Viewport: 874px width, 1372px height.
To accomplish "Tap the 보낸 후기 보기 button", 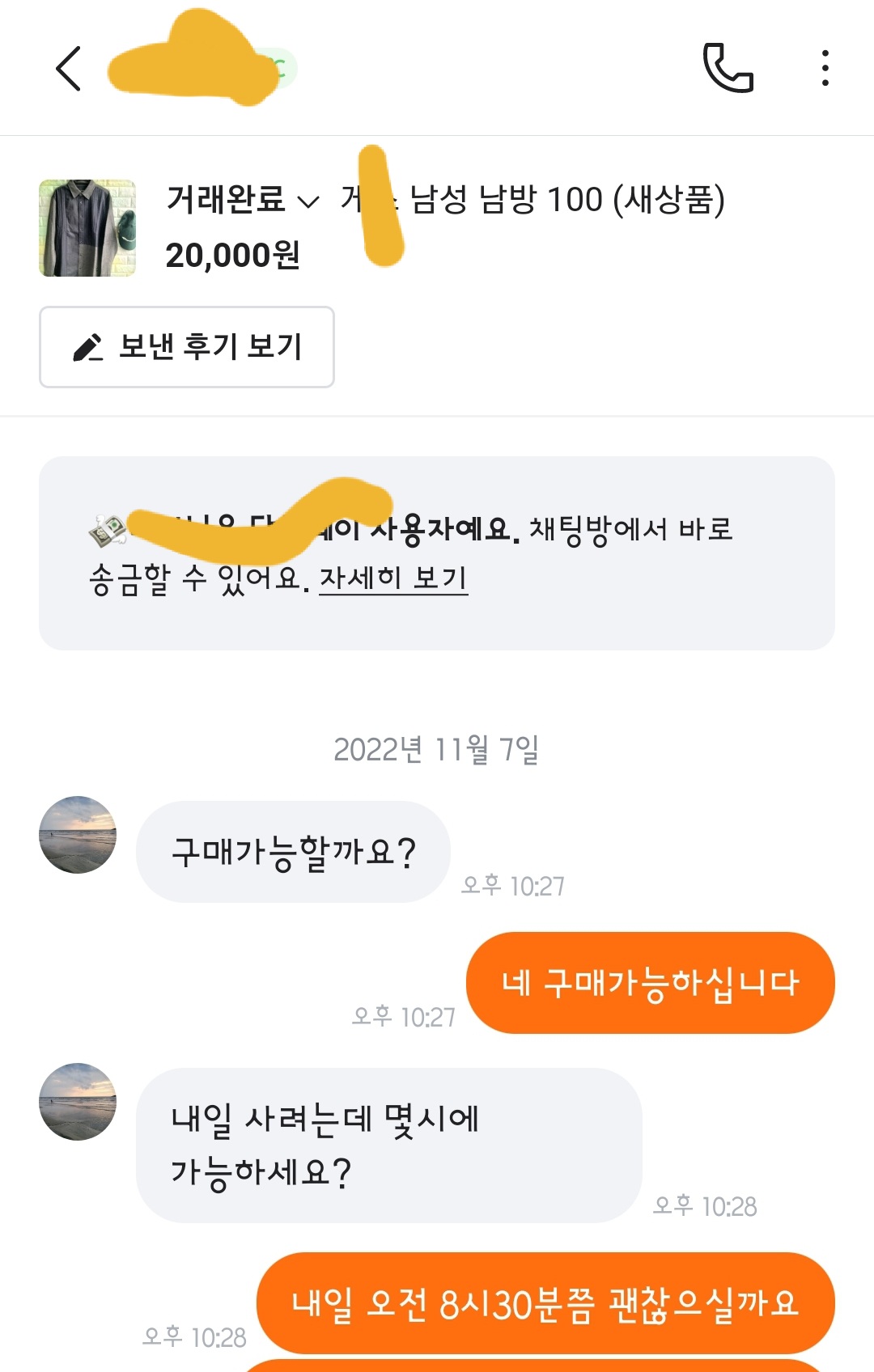I will tap(187, 347).
